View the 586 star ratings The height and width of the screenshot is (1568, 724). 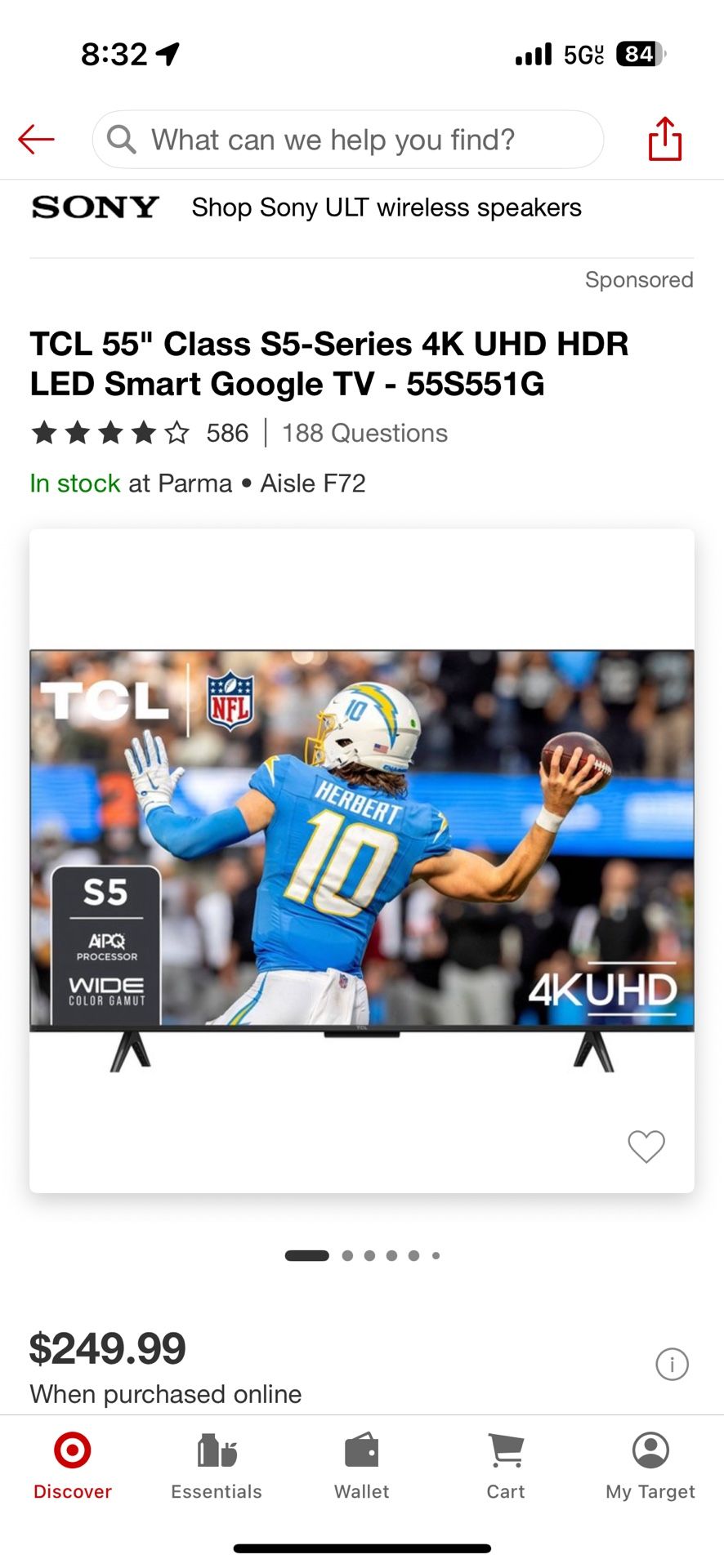coord(139,433)
